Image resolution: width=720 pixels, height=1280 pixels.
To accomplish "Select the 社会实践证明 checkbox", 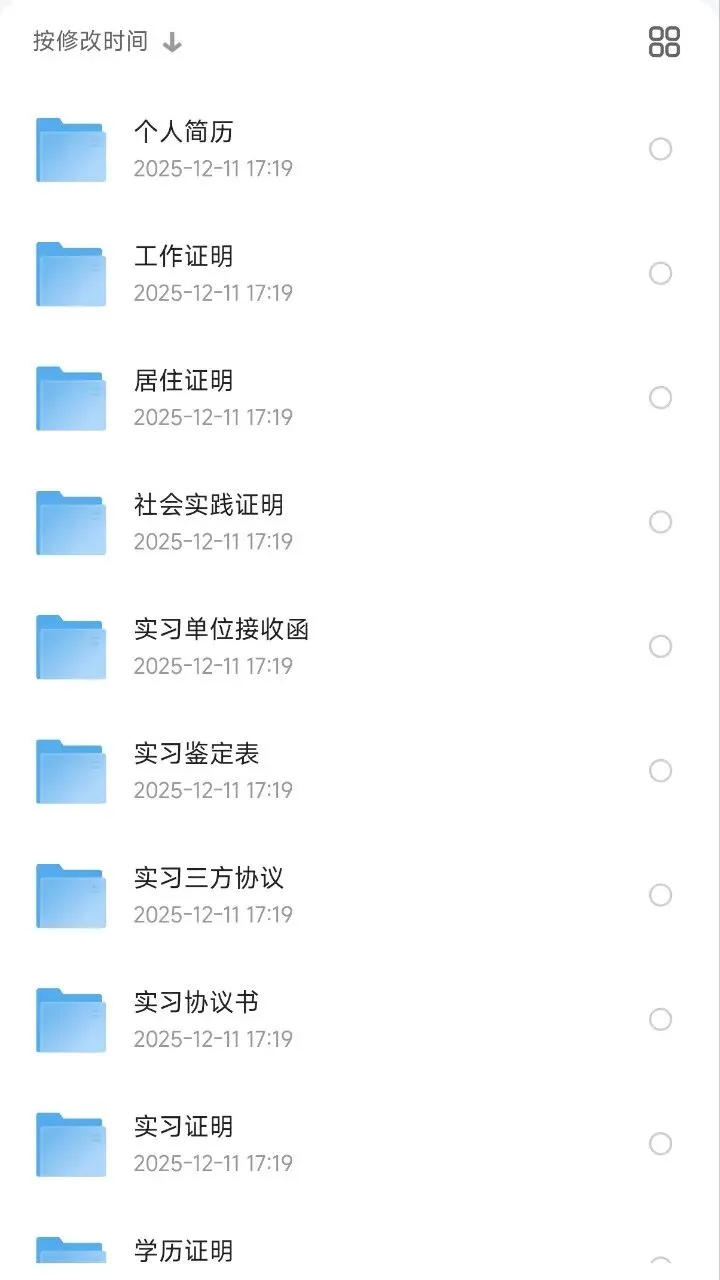I will point(660,522).
